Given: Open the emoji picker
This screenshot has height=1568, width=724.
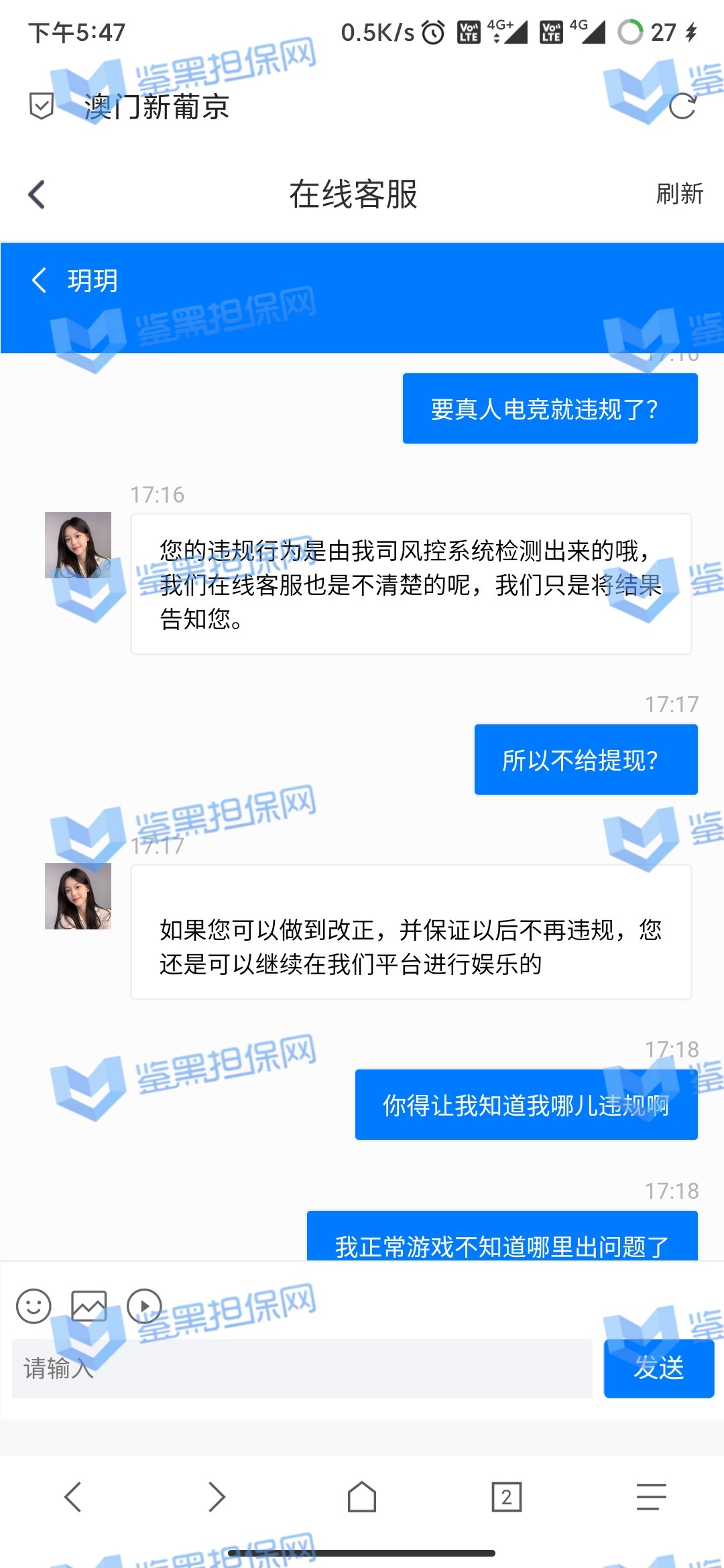Looking at the screenshot, I should coord(34,1306).
